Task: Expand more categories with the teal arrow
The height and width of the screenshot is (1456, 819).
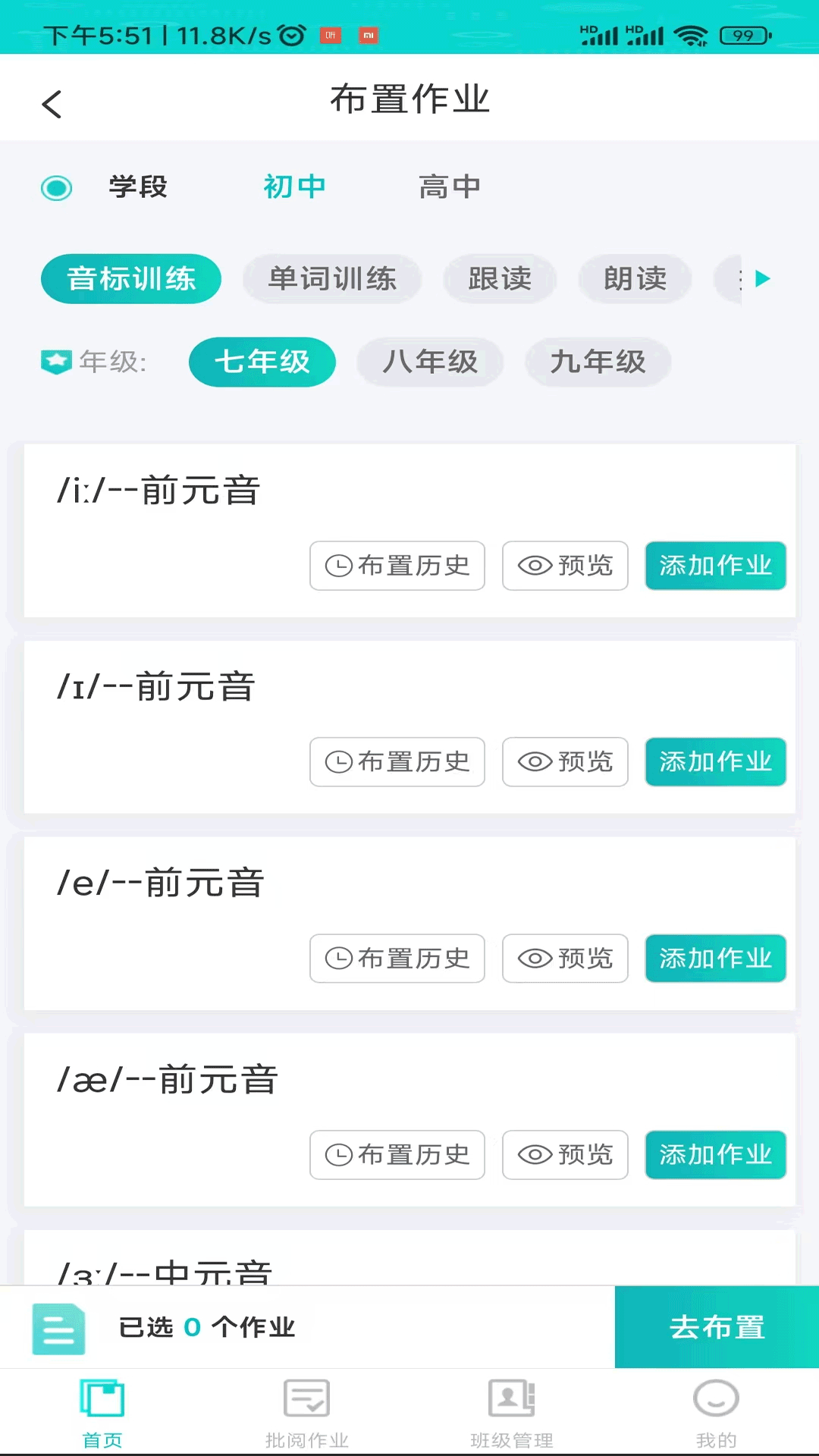Action: click(761, 279)
